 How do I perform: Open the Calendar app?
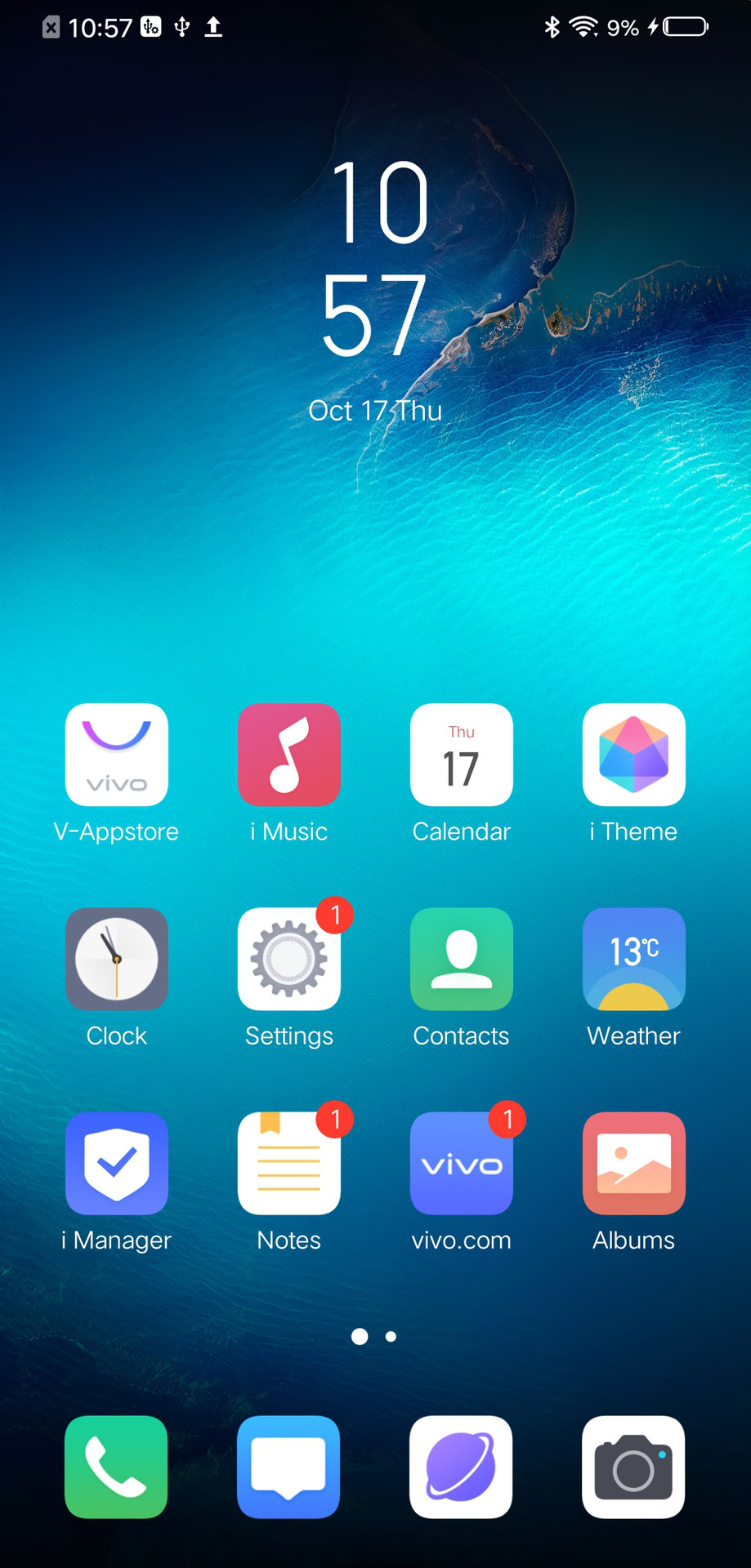coord(461,755)
